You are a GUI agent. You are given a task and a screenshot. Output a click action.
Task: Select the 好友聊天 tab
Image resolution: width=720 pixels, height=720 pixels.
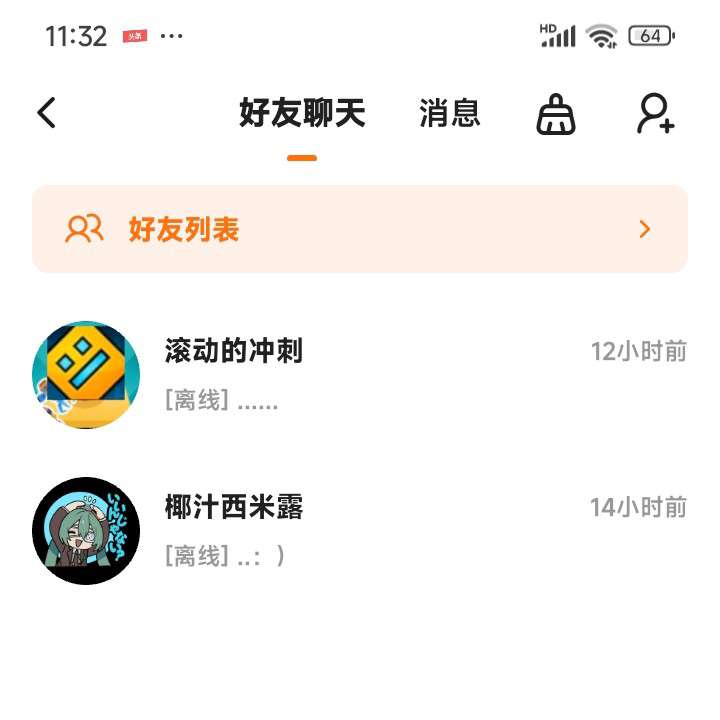point(302,113)
